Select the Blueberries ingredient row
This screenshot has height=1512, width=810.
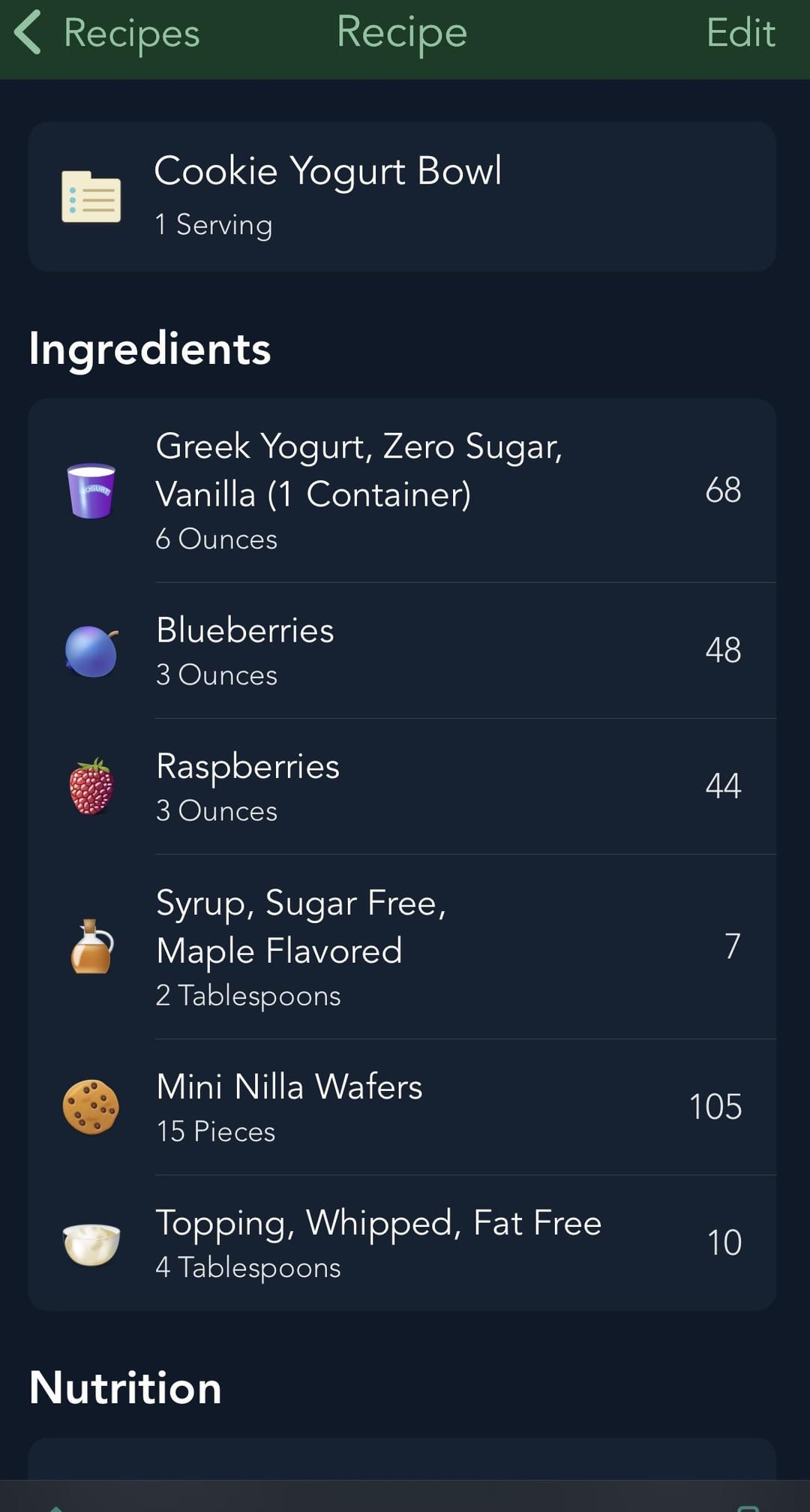(x=402, y=651)
